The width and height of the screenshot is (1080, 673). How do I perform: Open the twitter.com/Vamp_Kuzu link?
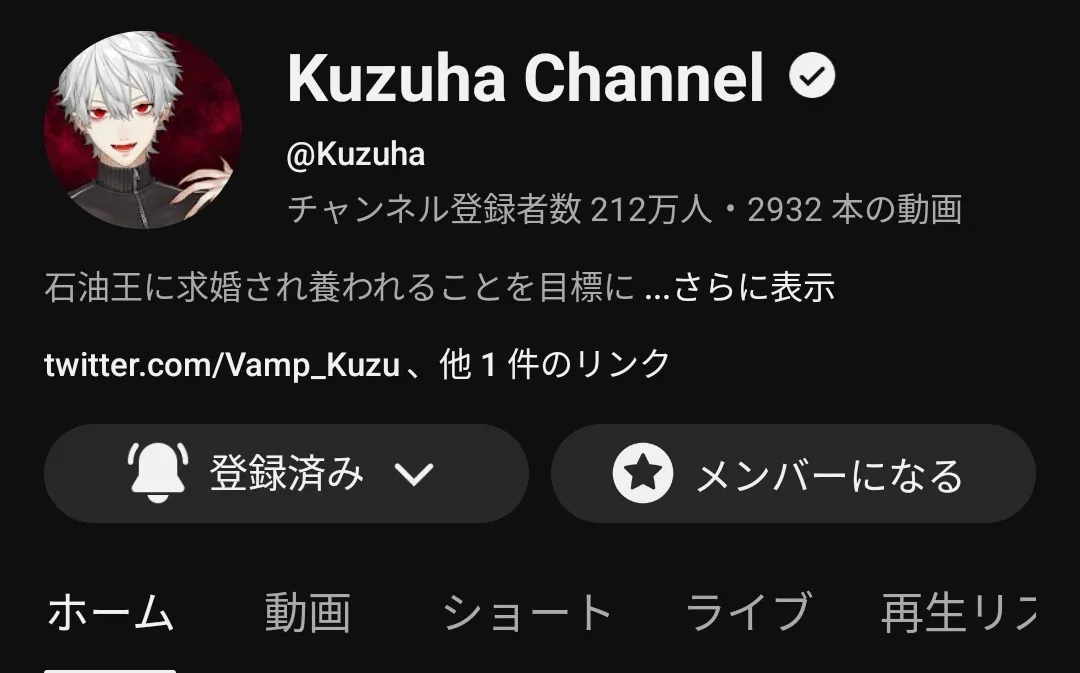click(222, 364)
